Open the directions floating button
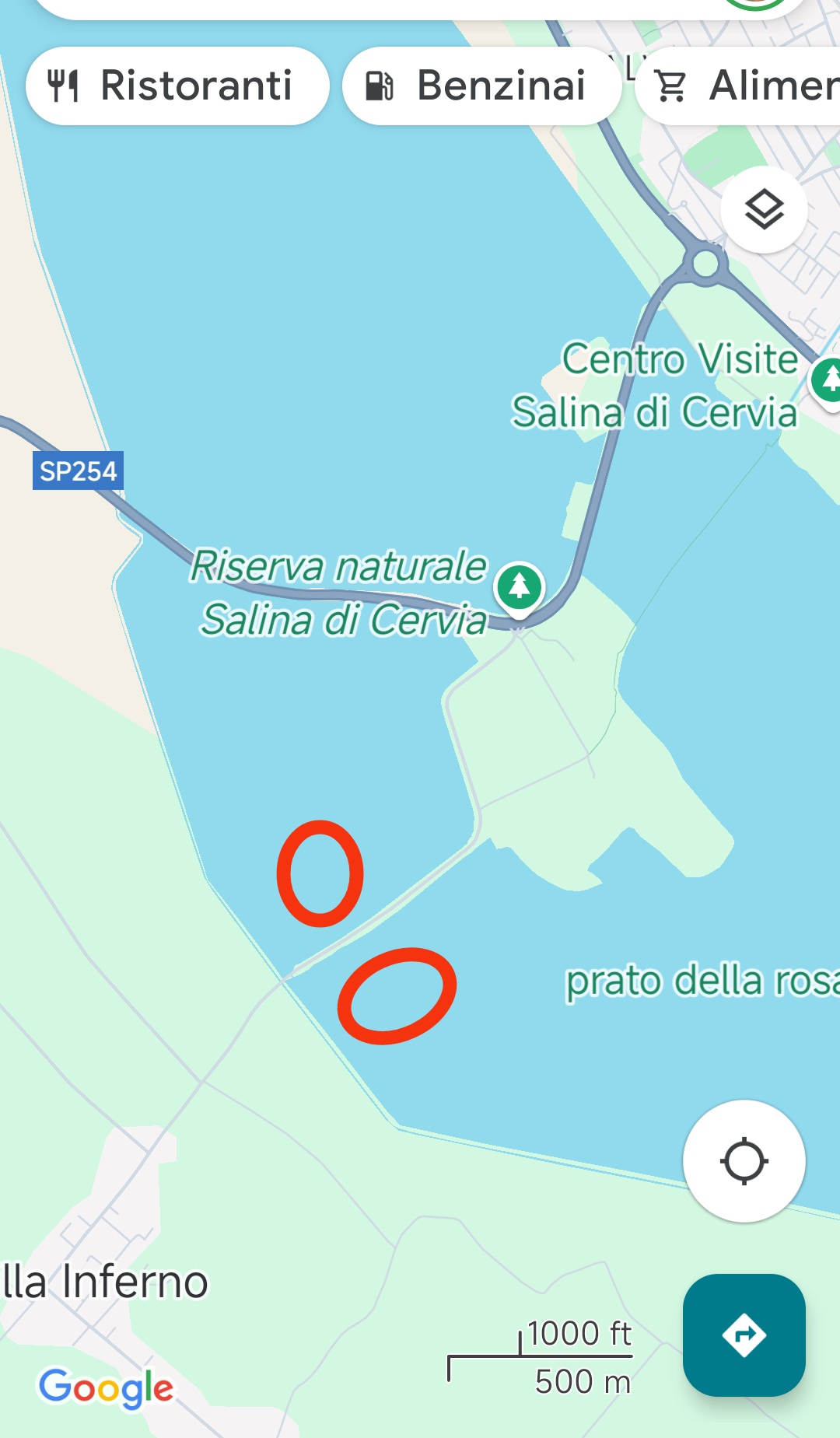840x1438 pixels. (744, 1335)
